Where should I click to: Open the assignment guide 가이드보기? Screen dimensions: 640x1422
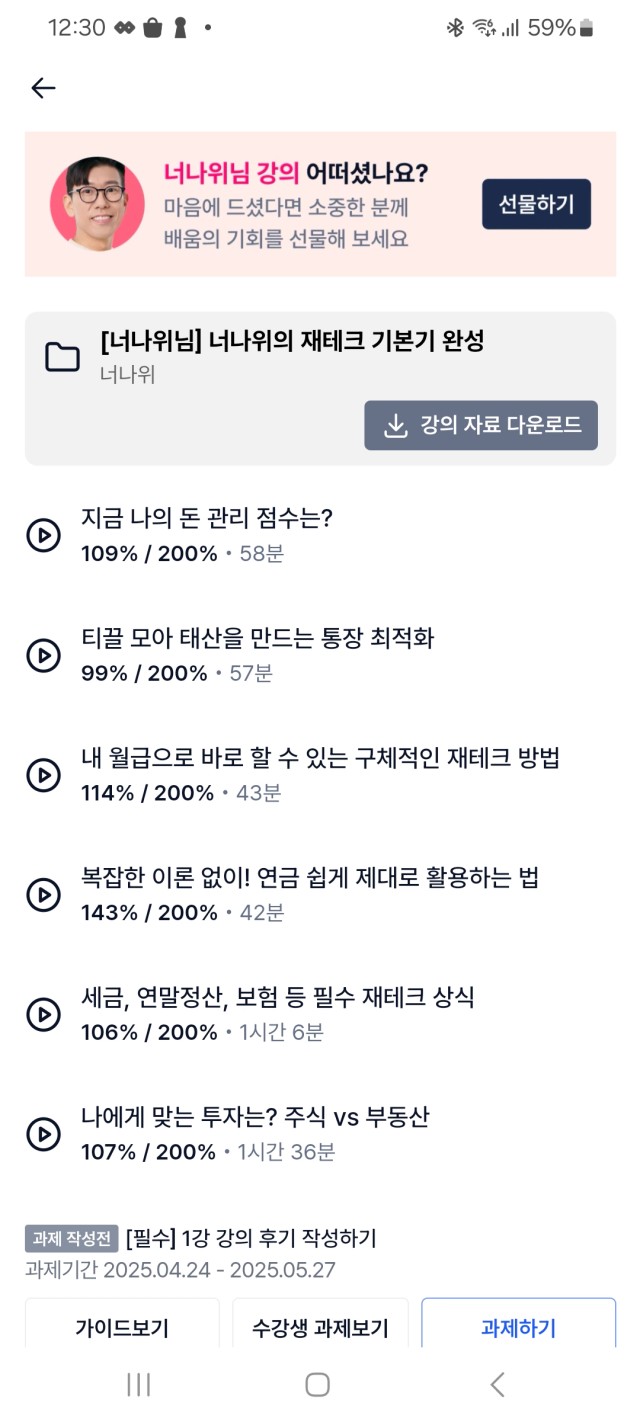pos(122,1327)
